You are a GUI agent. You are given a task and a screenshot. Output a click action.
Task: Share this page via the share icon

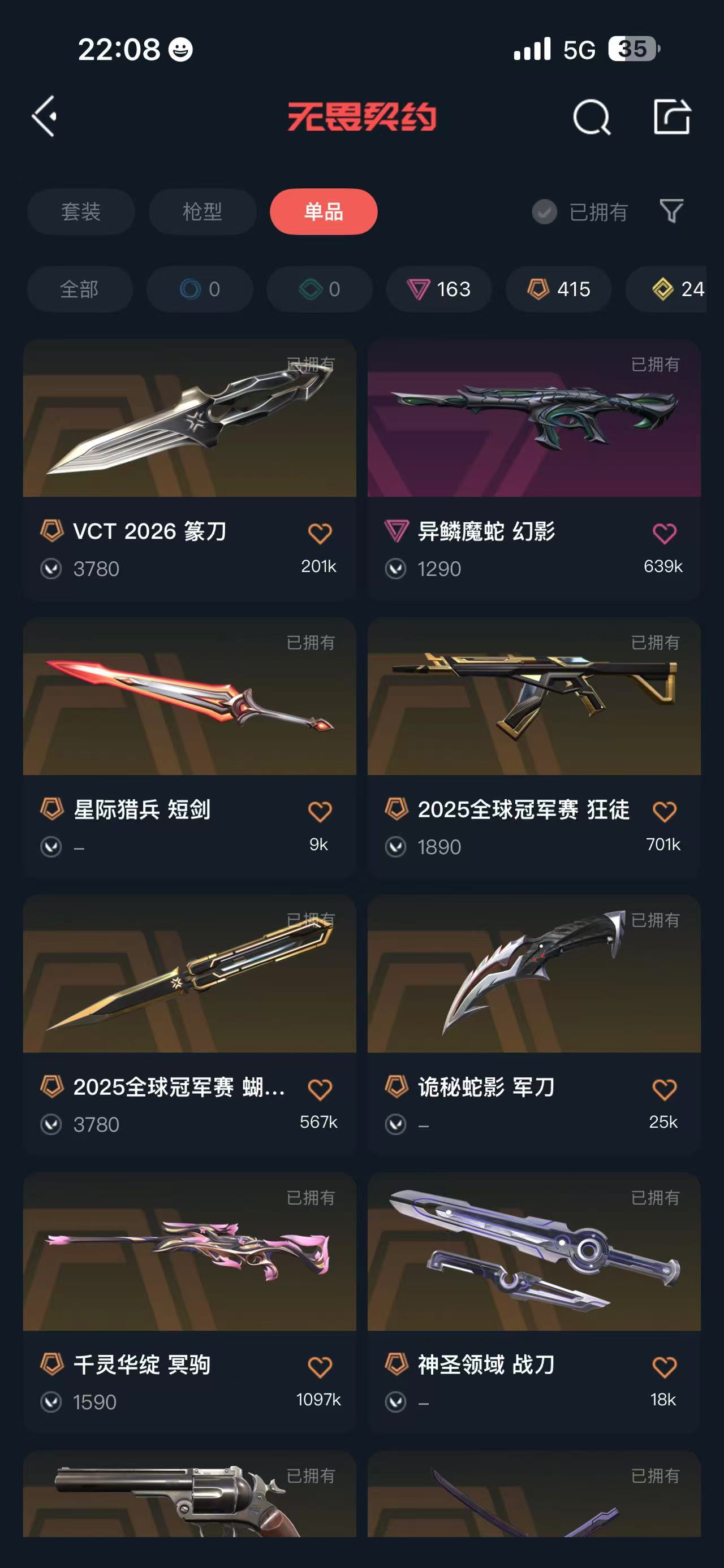click(x=671, y=116)
